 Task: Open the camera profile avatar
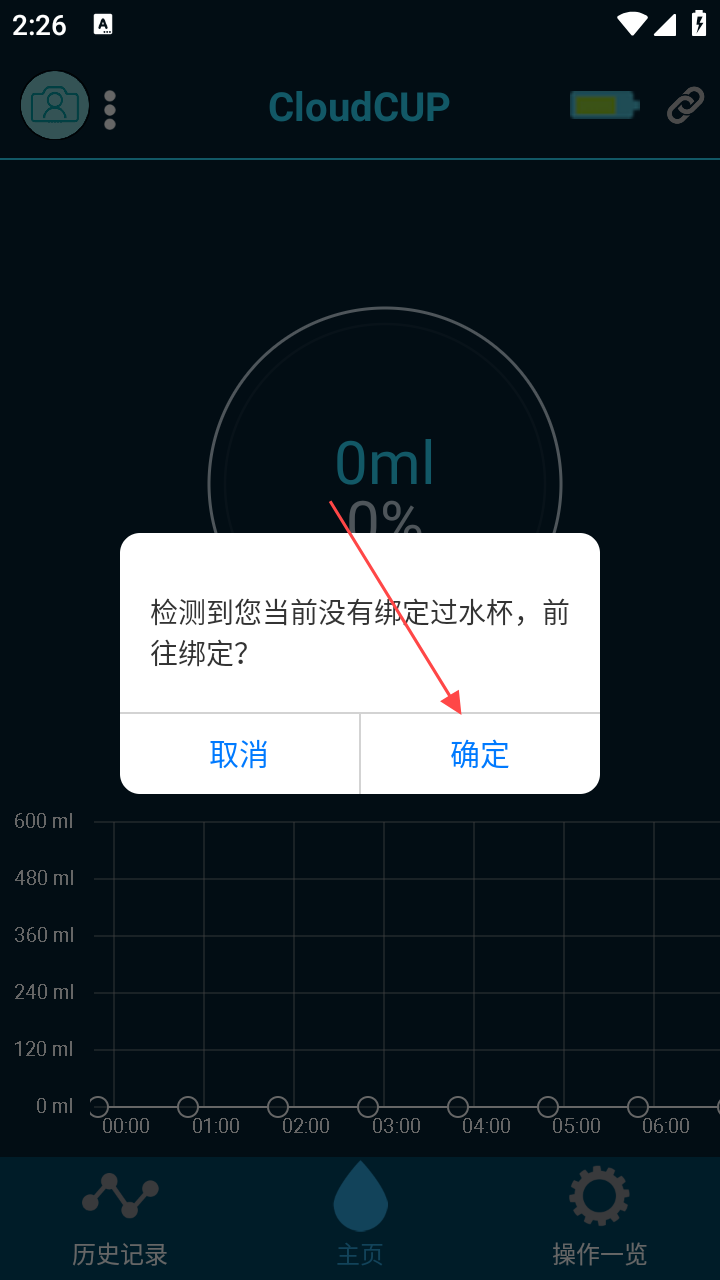coord(55,105)
